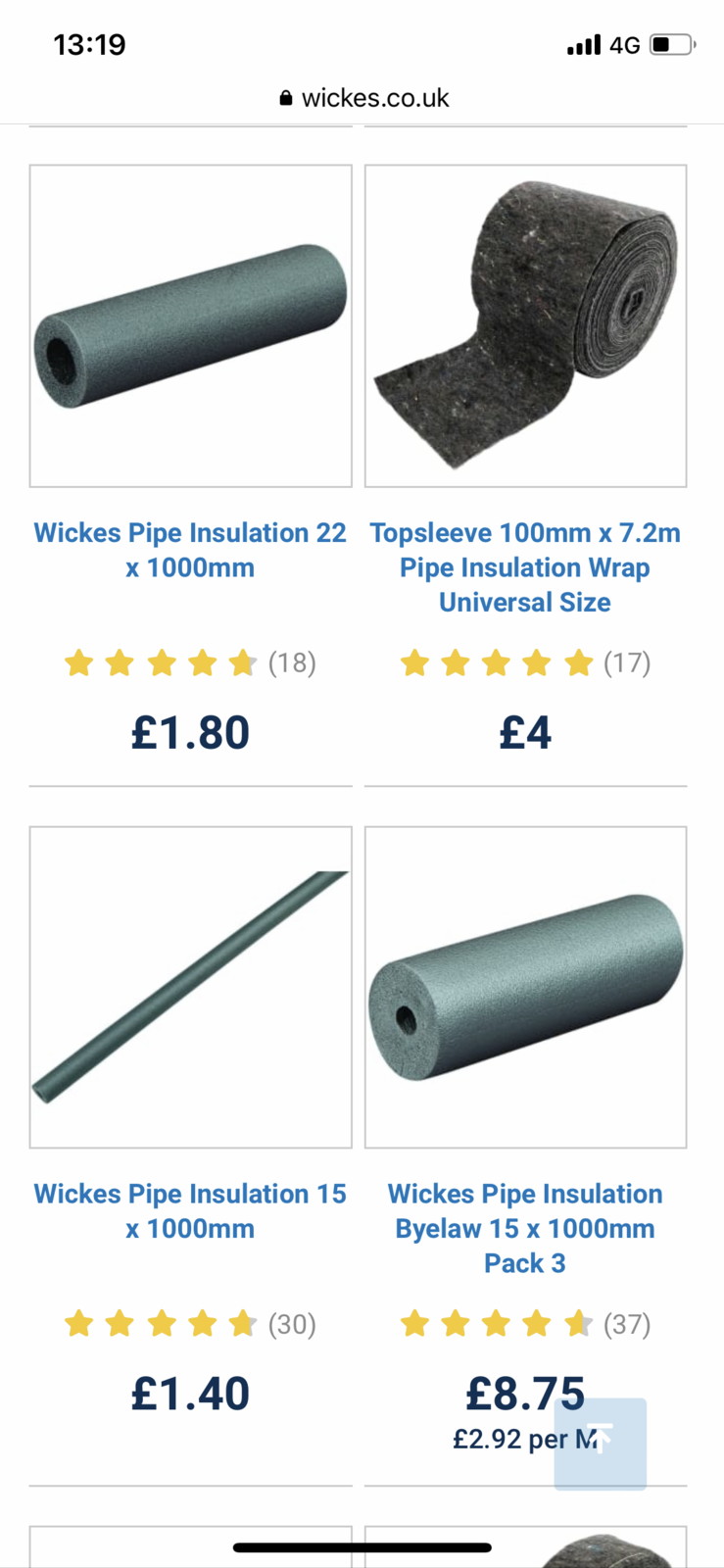Image resolution: width=724 pixels, height=1568 pixels.
Task: Tap the Wickes Pipe Insulation 22 x 1000mm link
Action: coord(190,550)
